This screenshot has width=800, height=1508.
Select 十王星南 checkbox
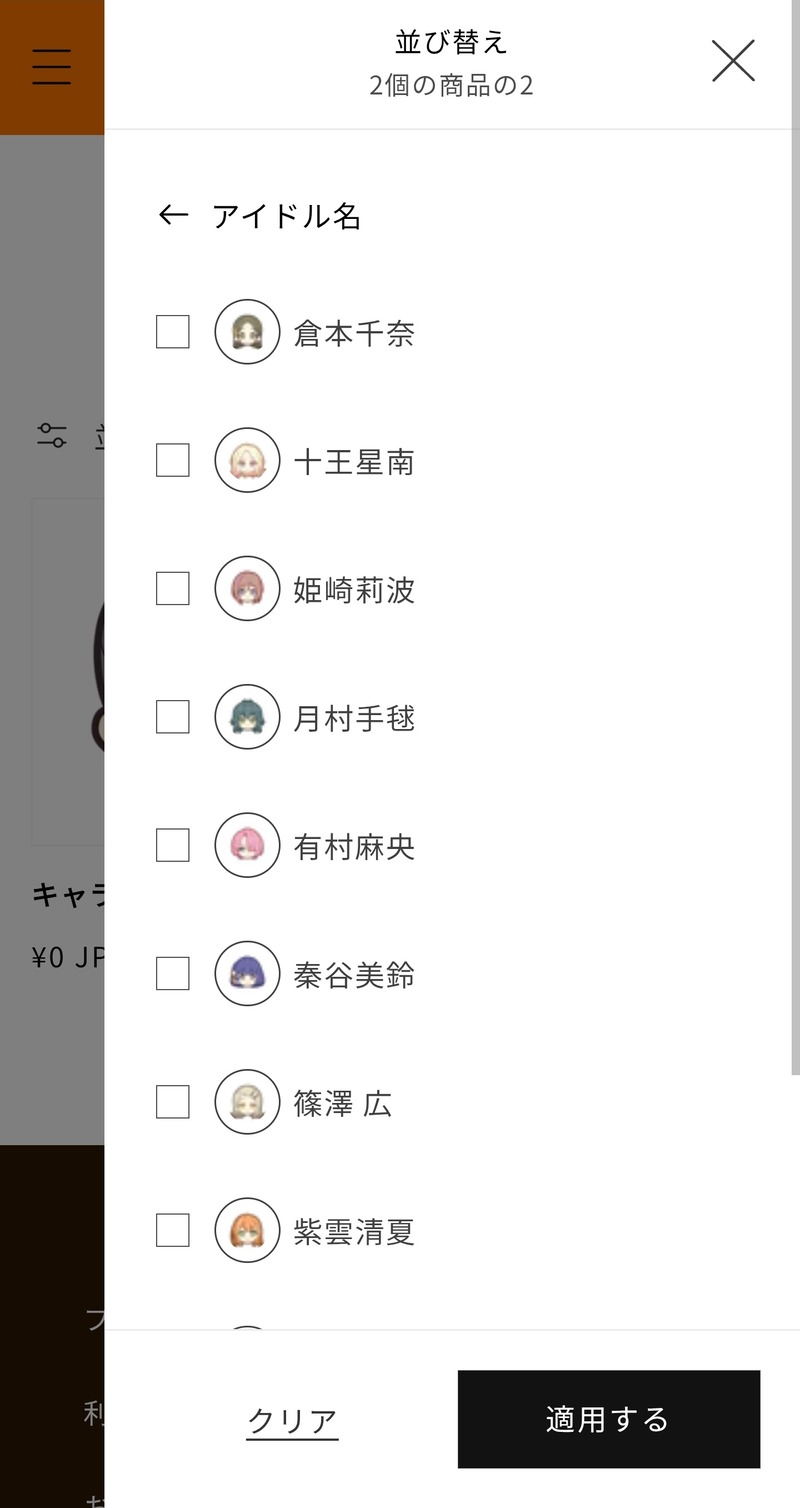(173, 460)
